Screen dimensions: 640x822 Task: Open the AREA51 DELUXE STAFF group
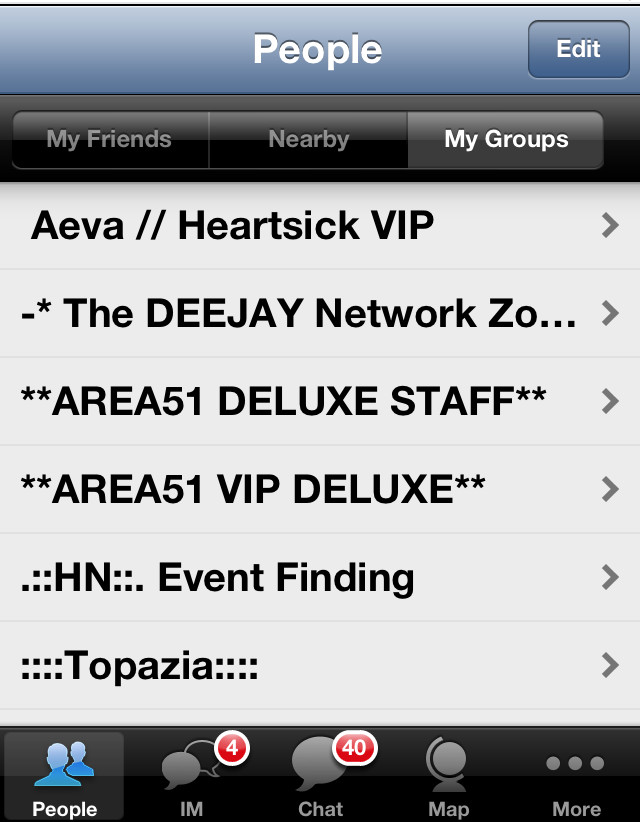coord(320,401)
